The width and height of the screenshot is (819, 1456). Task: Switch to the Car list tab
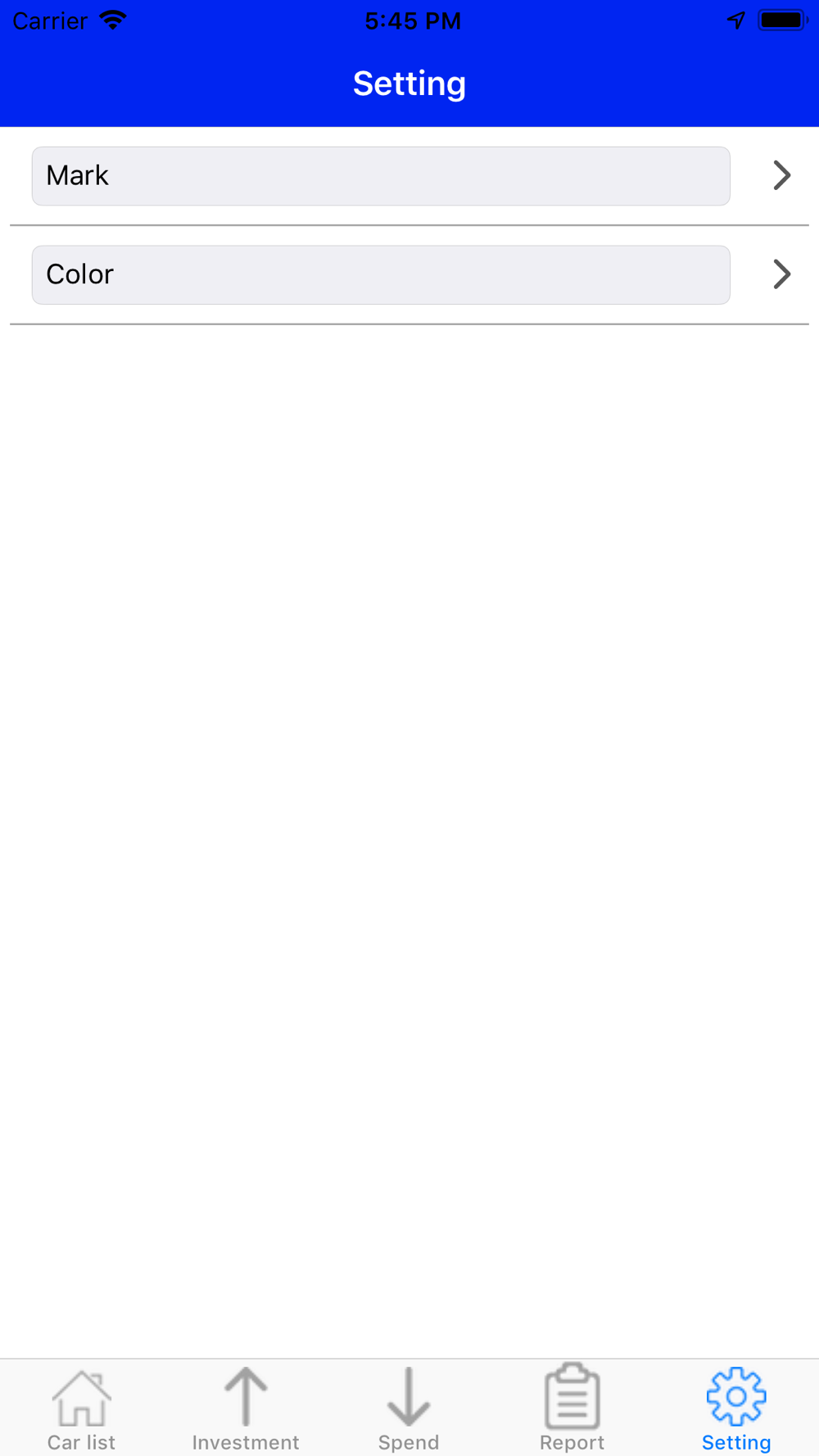tap(81, 1409)
